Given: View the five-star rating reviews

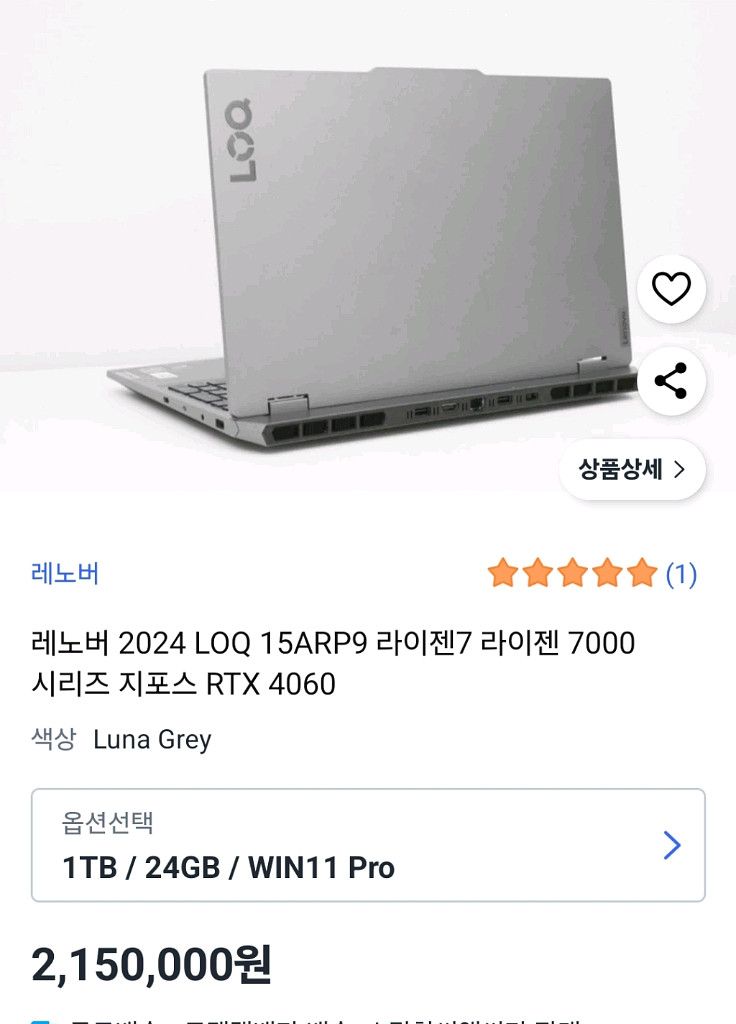Looking at the screenshot, I should (591, 574).
